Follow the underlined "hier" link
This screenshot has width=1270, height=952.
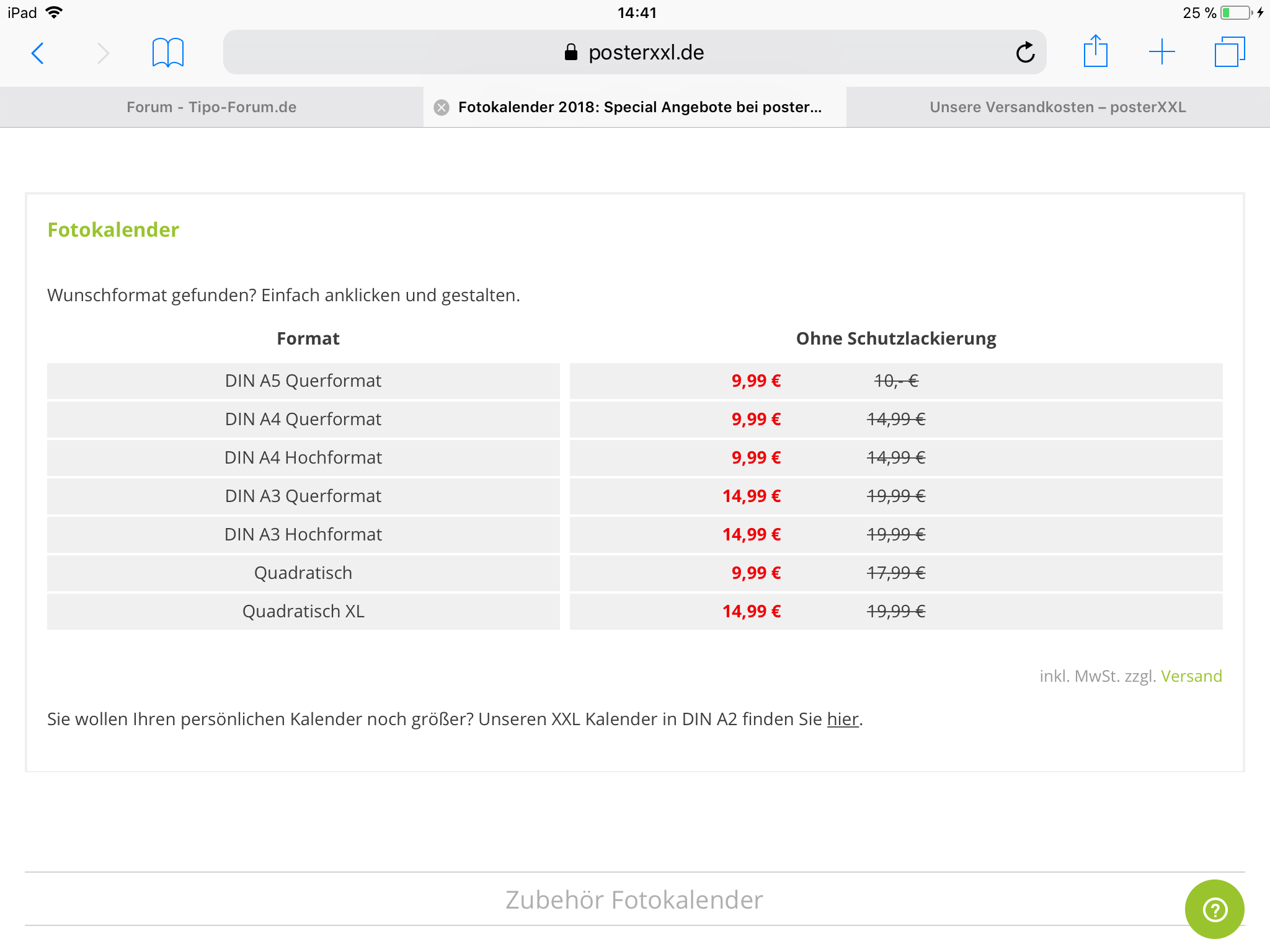click(x=842, y=720)
